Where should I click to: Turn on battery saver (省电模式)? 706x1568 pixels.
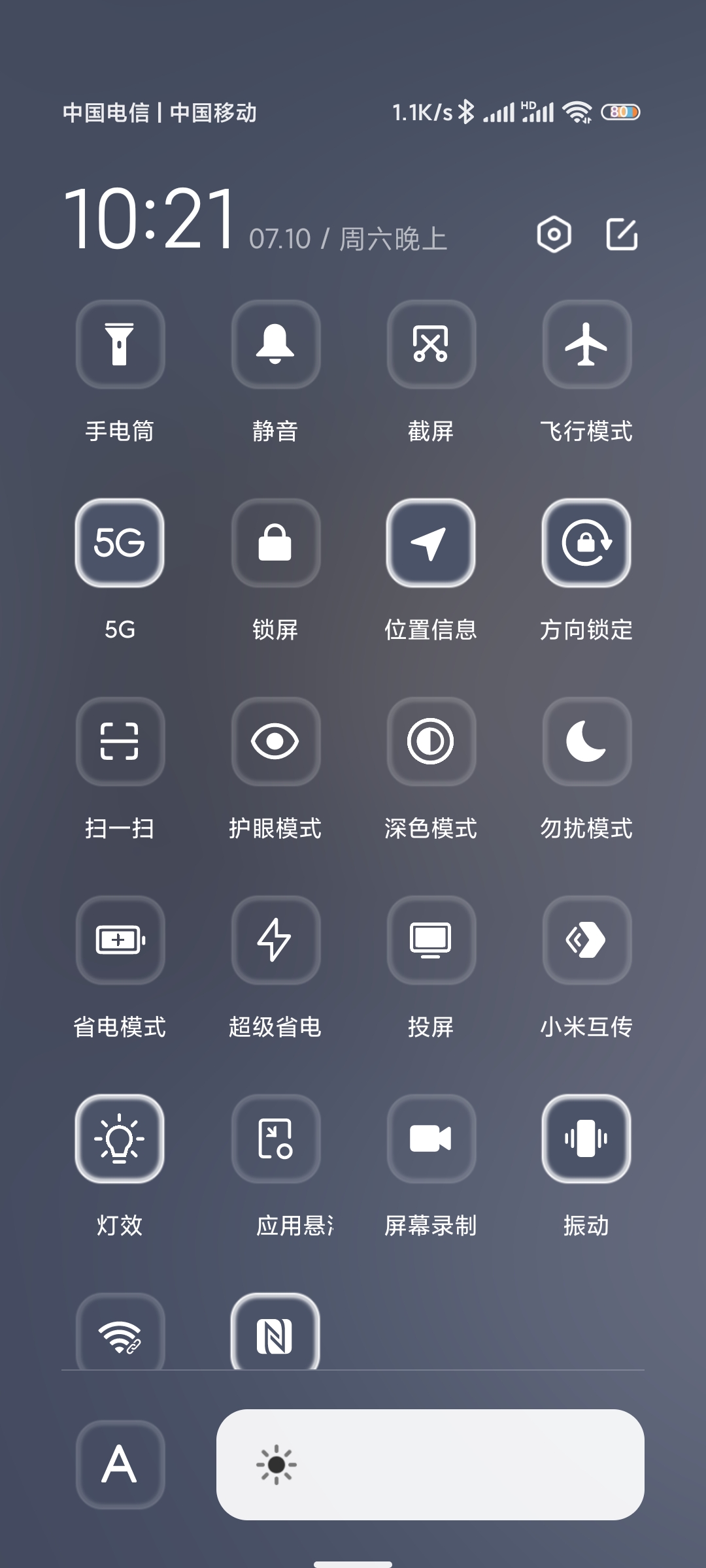point(120,940)
